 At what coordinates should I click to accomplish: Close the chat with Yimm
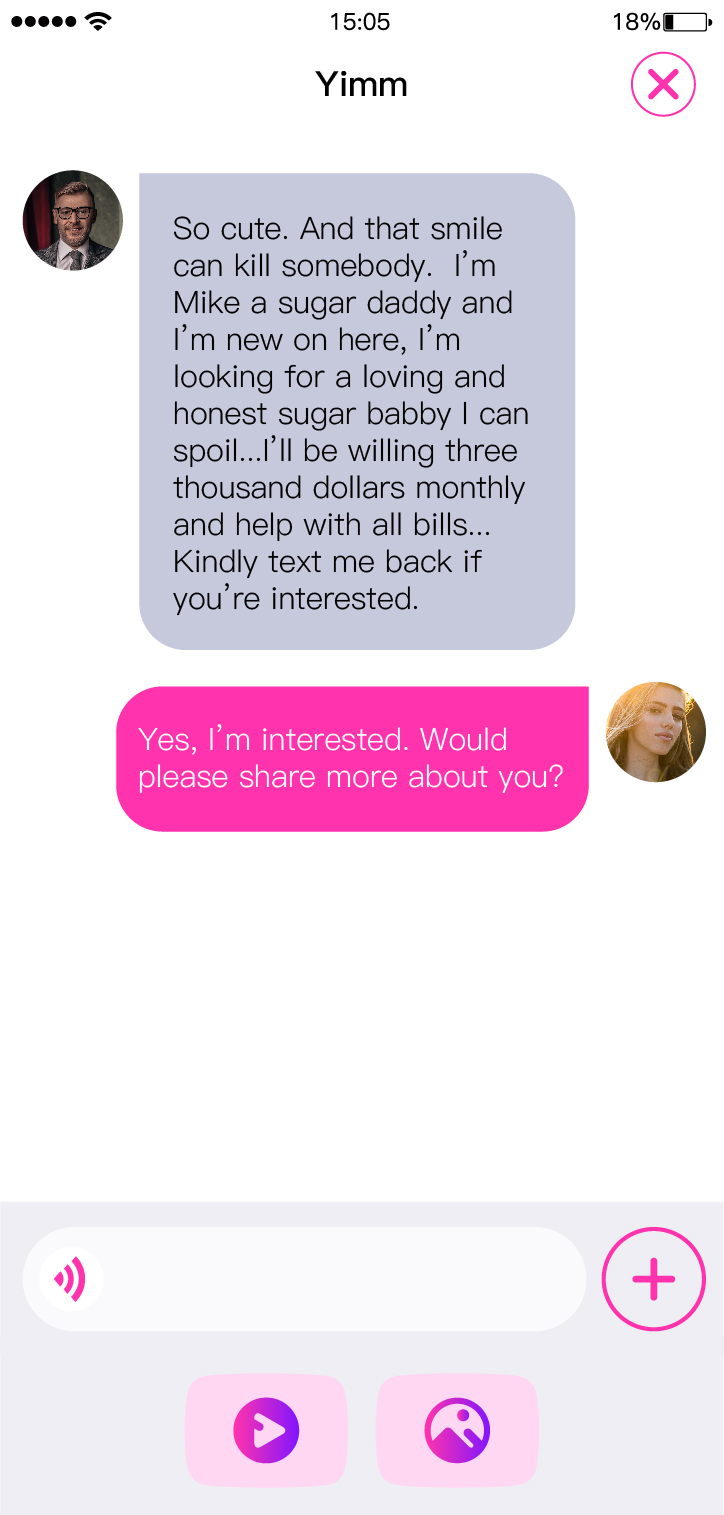tap(662, 85)
